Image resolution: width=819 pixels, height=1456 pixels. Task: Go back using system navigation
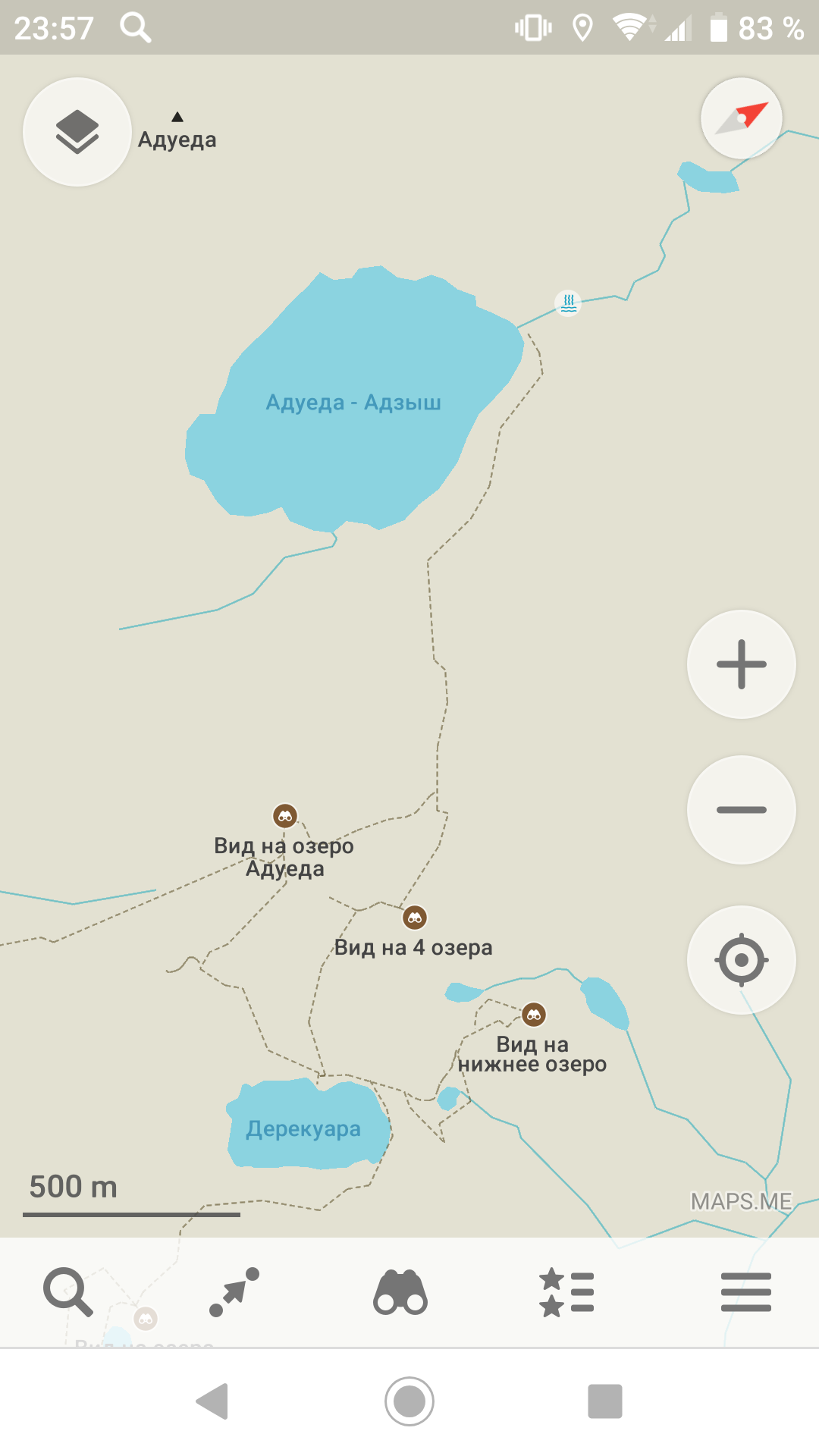[x=212, y=1401]
